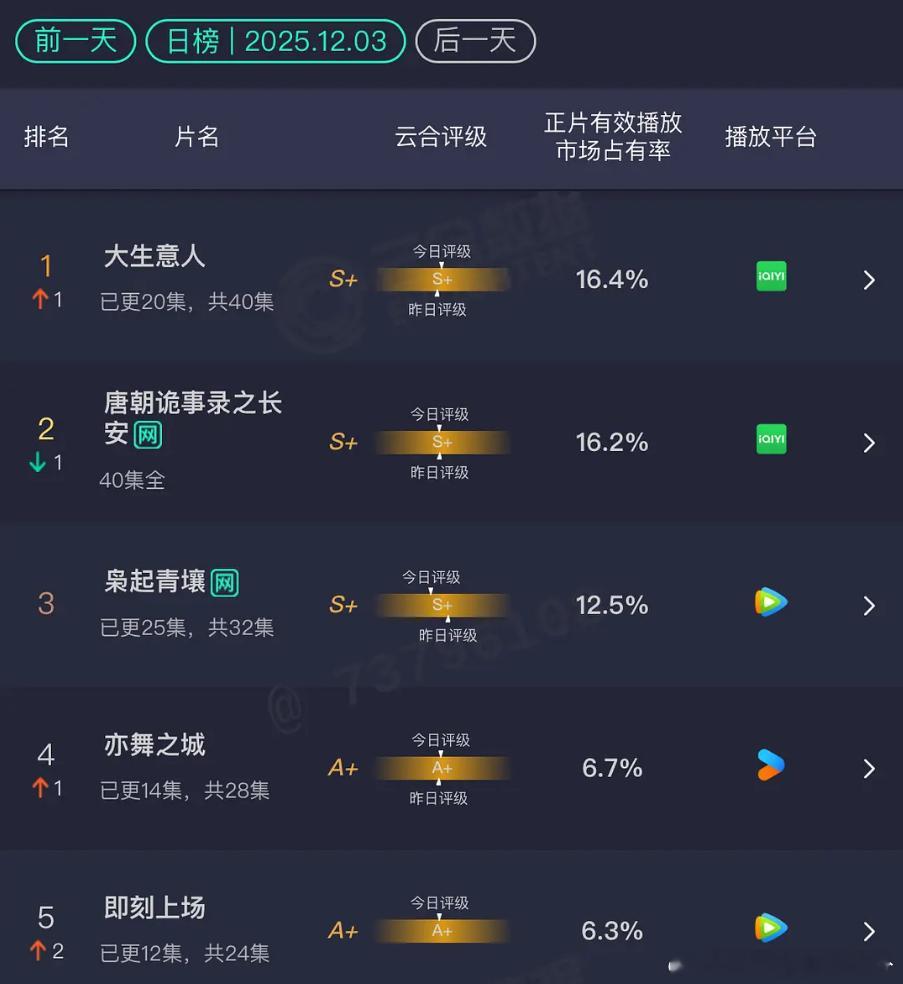The height and width of the screenshot is (984, 903).
Task: Select the 日榜 2025.12.03 date tab
Action: click(x=275, y=42)
